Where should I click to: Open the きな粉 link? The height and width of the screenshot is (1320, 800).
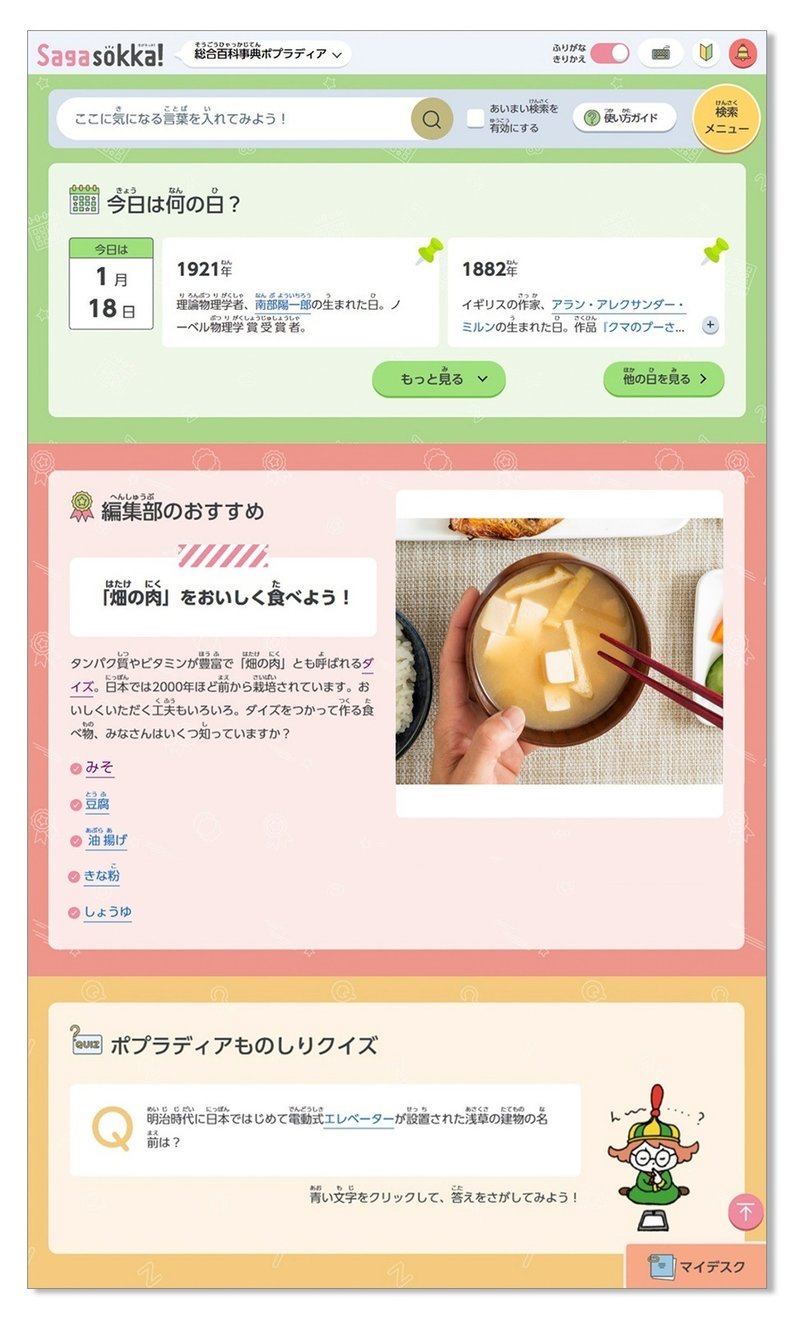point(101,876)
